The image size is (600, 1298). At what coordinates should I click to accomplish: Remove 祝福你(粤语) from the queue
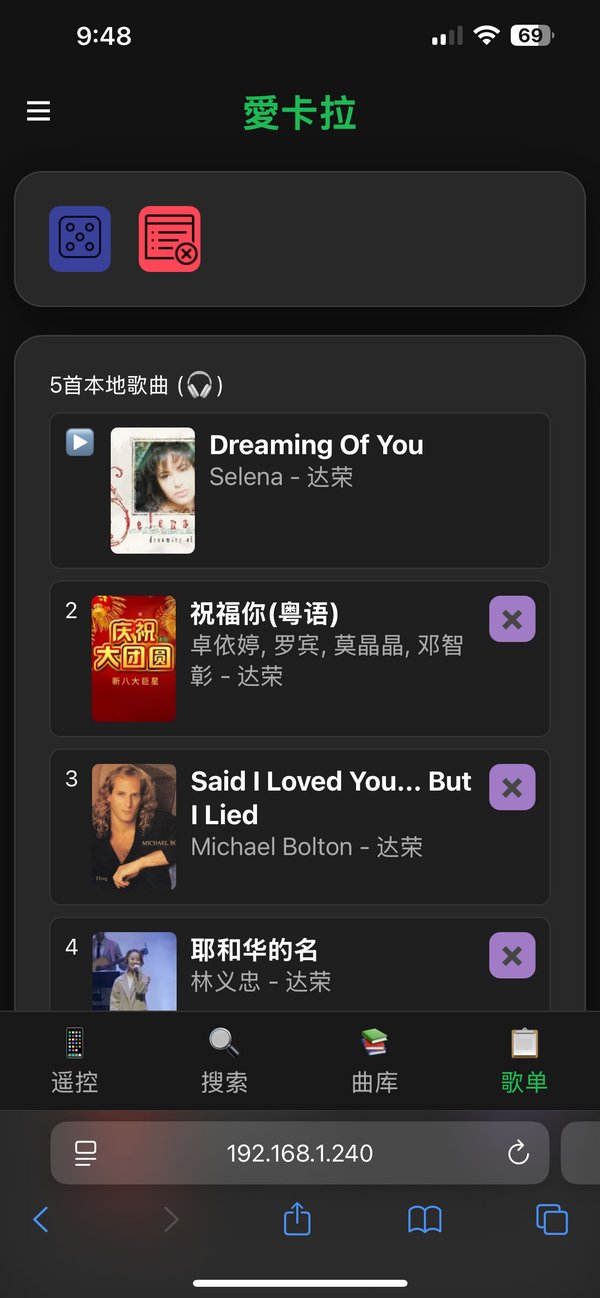[x=512, y=619]
